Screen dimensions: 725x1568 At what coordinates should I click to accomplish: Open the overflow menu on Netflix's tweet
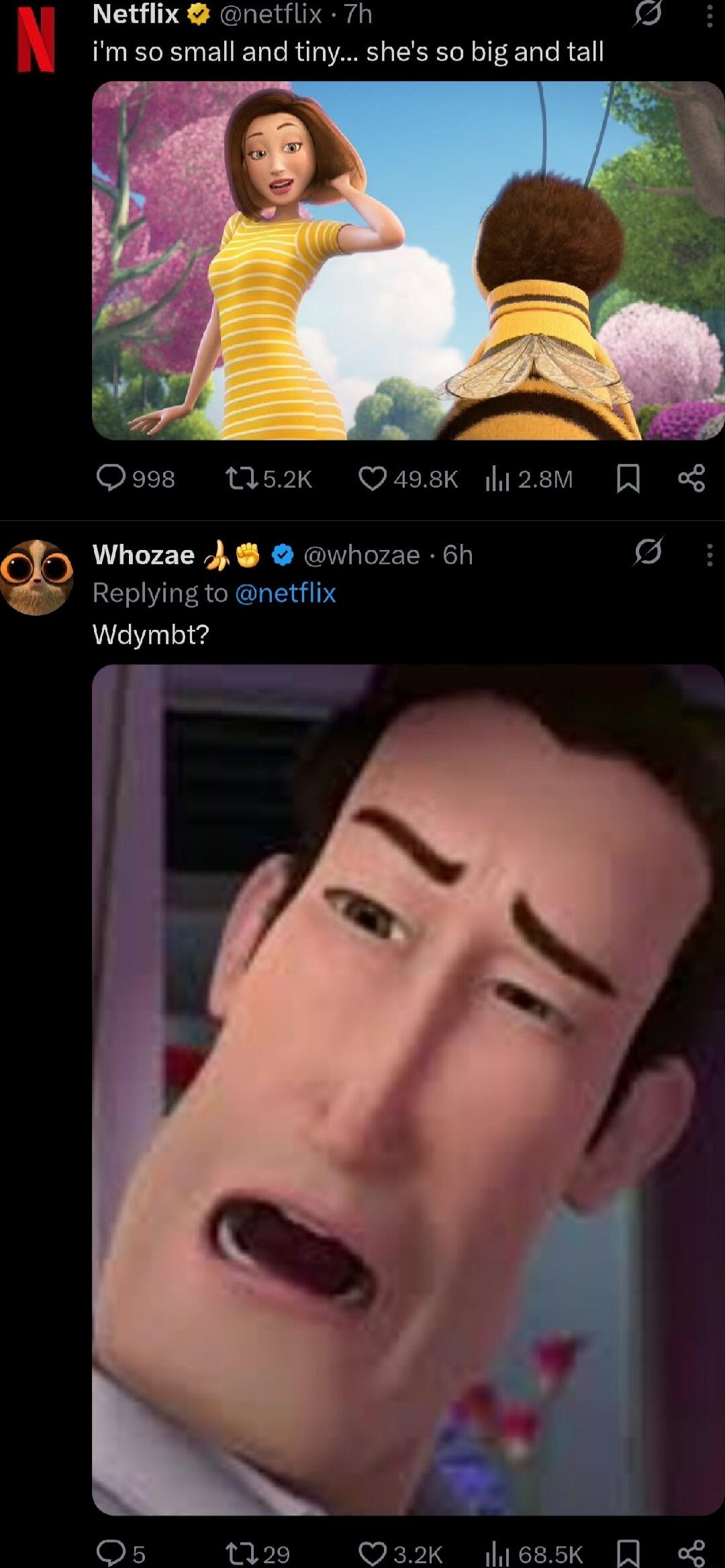point(710,15)
